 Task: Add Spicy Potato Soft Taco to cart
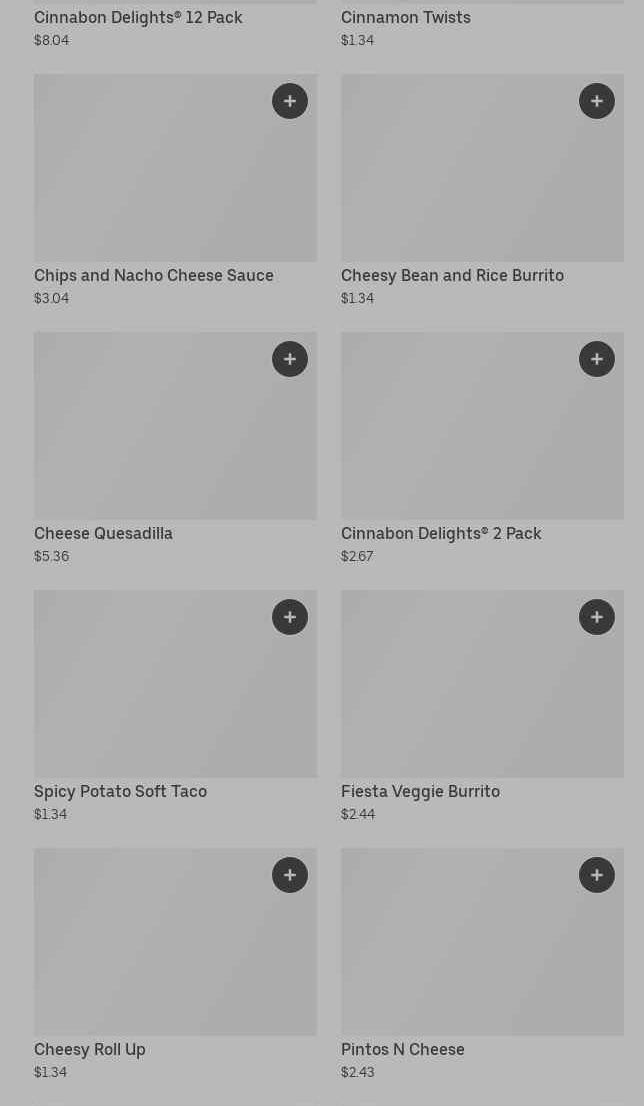(290, 617)
